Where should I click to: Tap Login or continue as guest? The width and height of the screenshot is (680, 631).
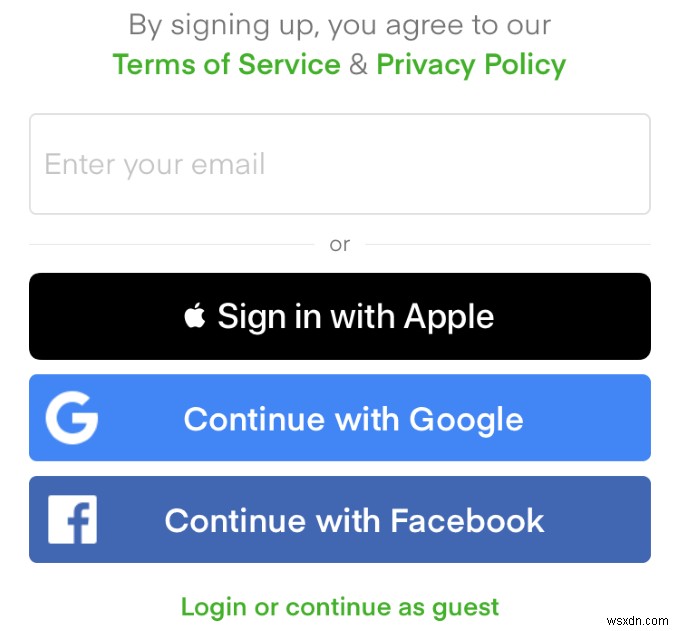click(x=339, y=606)
